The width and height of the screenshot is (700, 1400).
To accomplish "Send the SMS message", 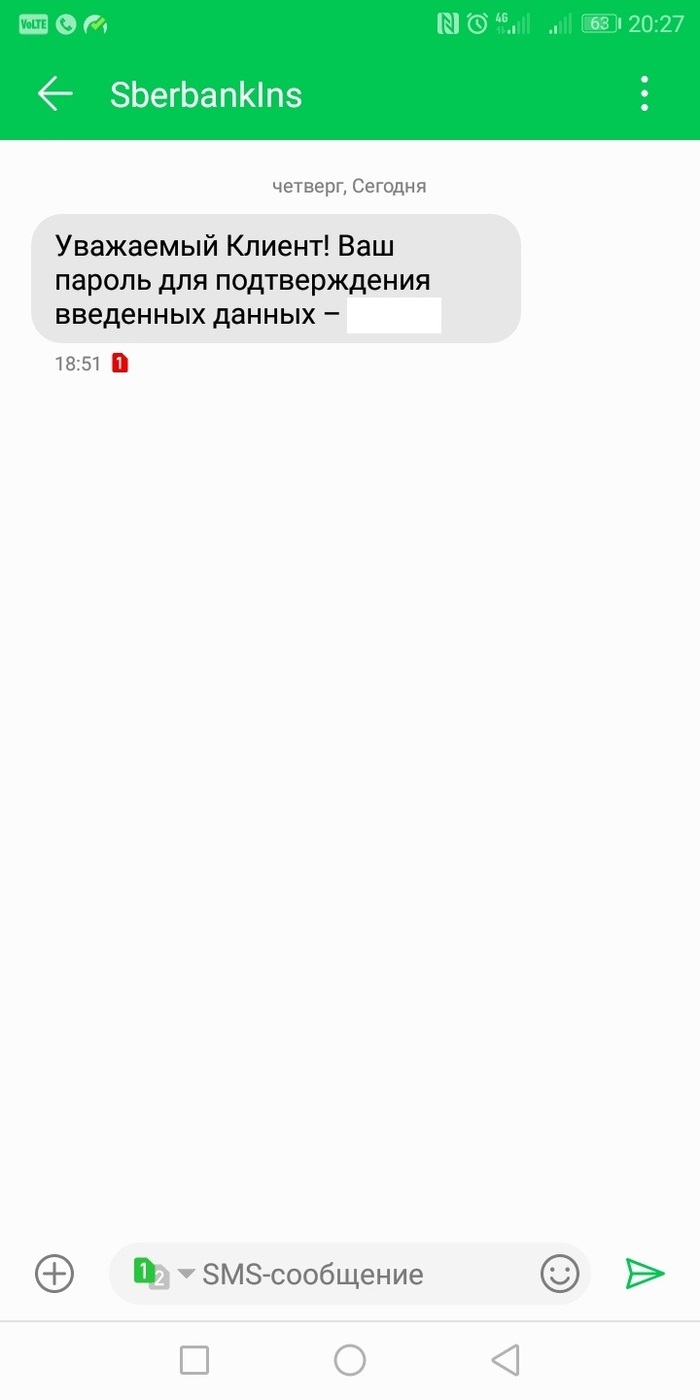I will [645, 1274].
